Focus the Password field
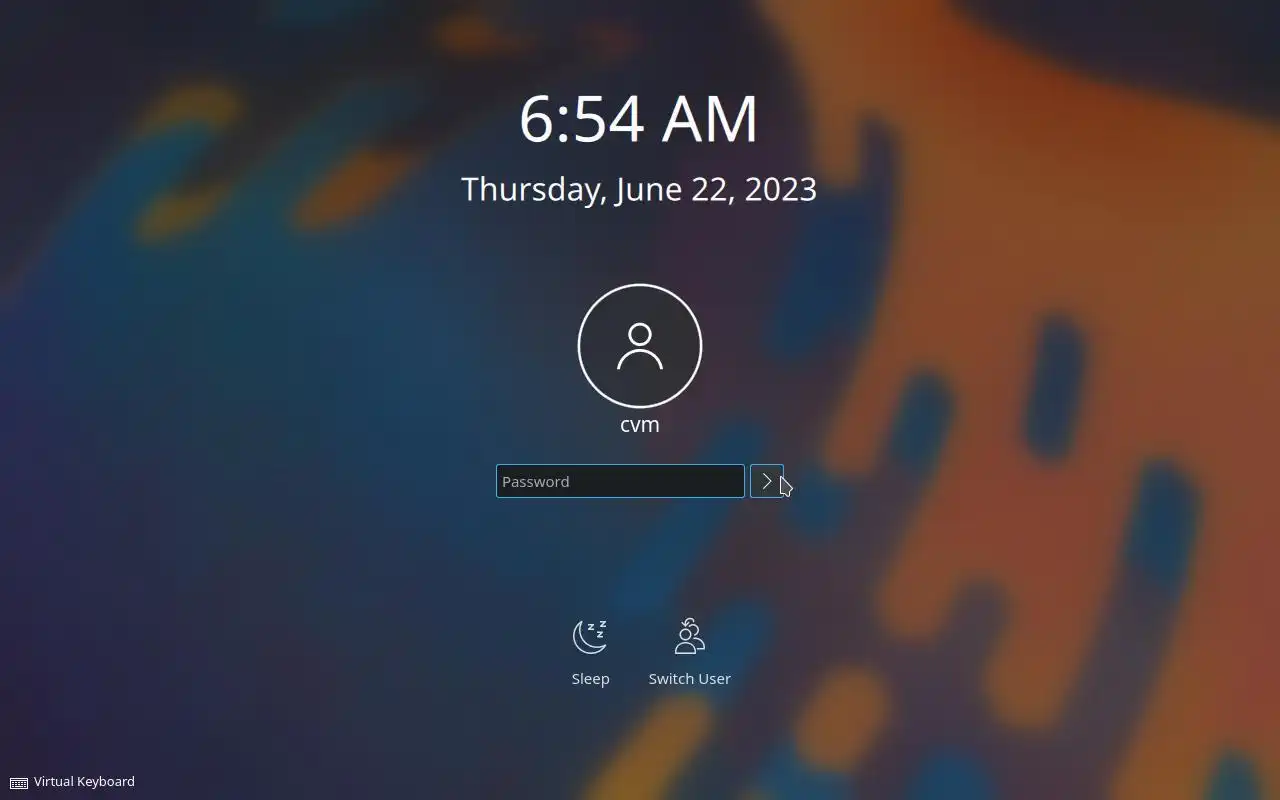Screen dimensions: 1280x800 click(620, 481)
